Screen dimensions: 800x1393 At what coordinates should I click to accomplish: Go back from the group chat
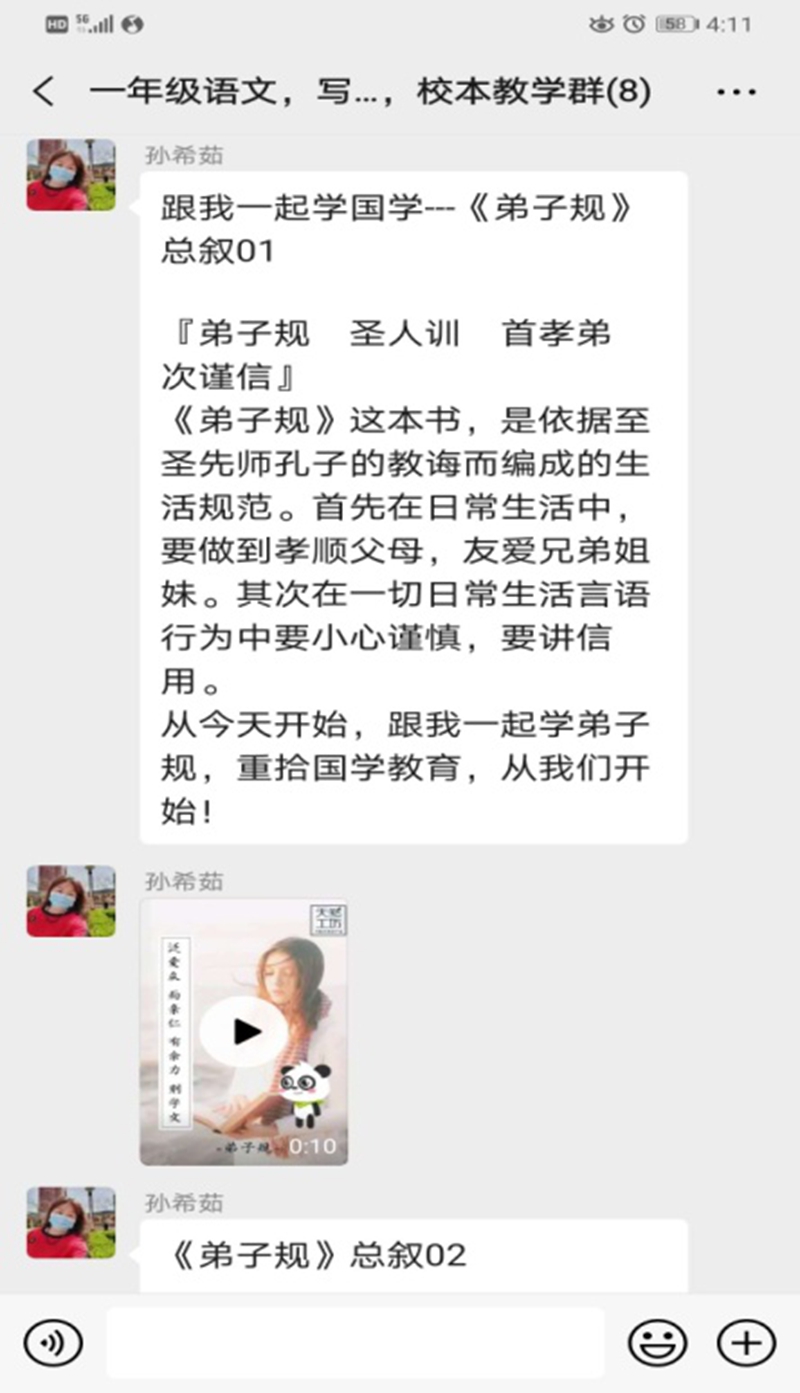(x=43, y=92)
